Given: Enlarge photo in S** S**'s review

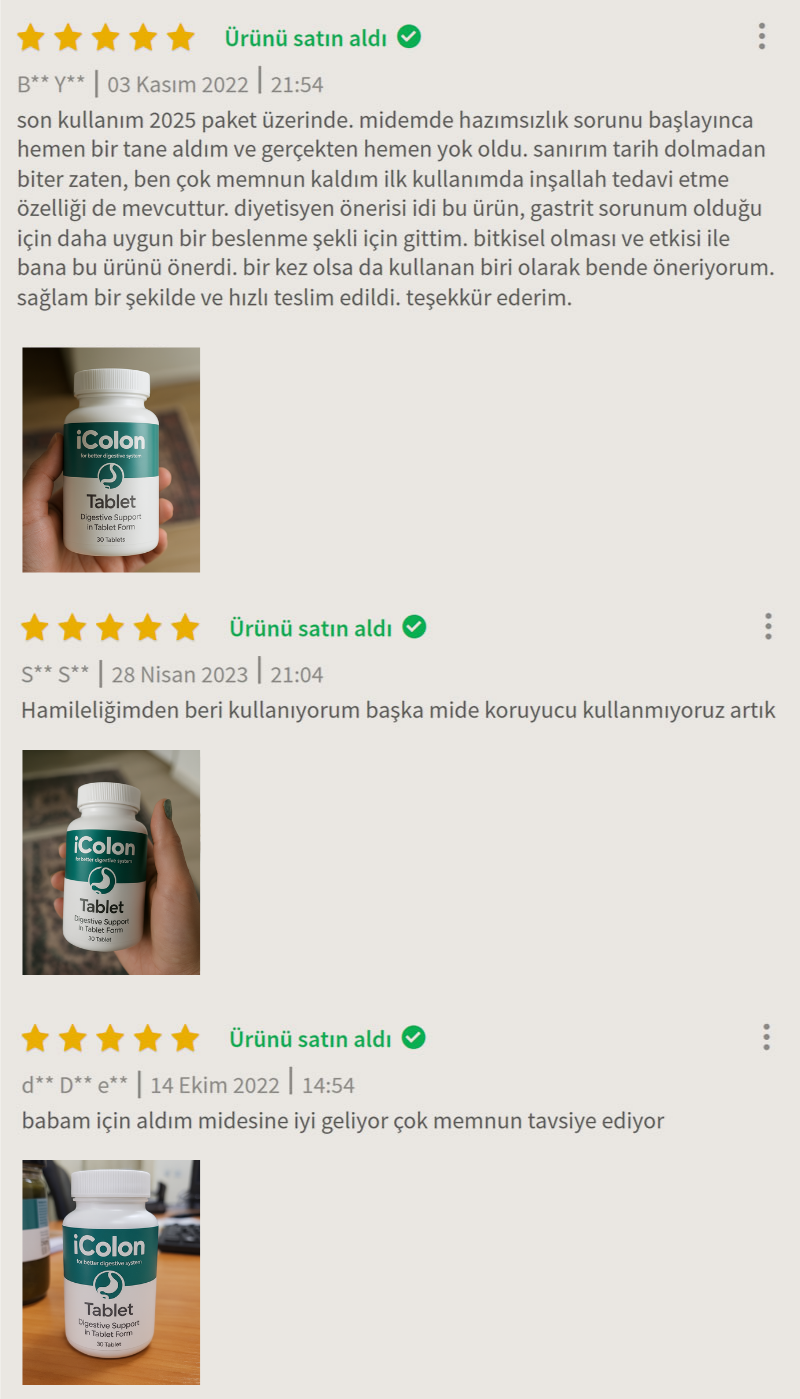Looking at the screenshot, I should [111, 862].
